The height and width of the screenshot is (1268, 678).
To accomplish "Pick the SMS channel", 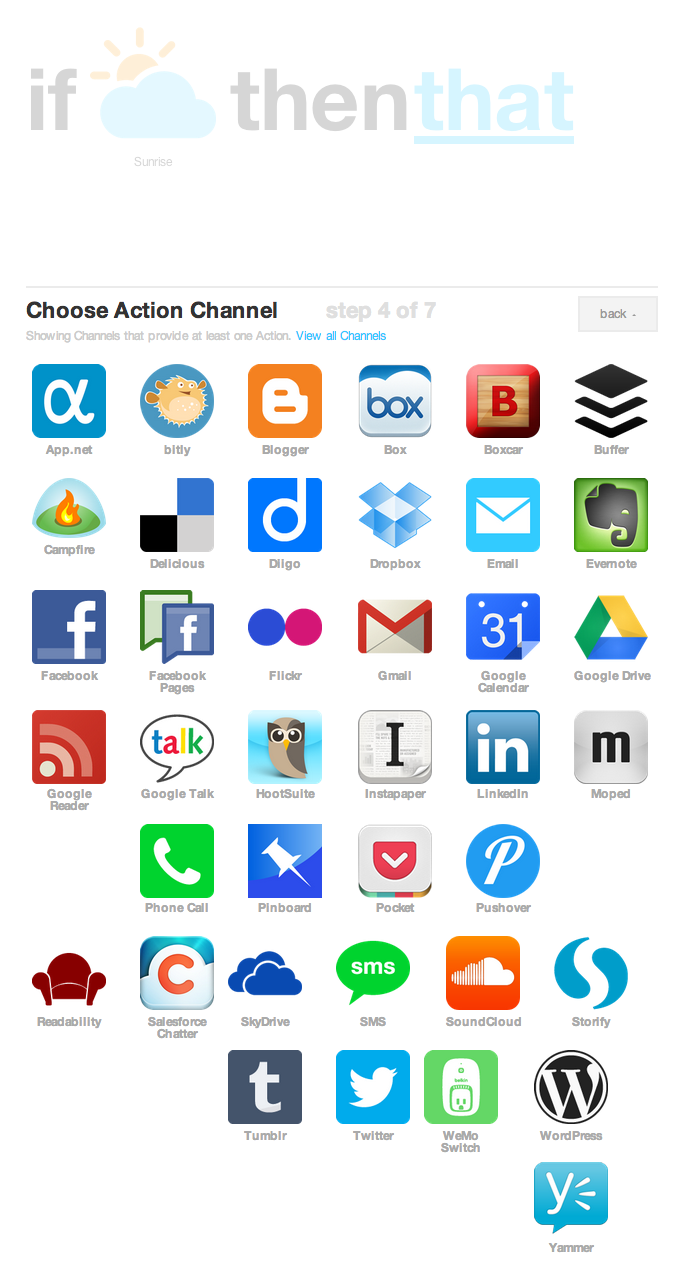I will point(373,973).
